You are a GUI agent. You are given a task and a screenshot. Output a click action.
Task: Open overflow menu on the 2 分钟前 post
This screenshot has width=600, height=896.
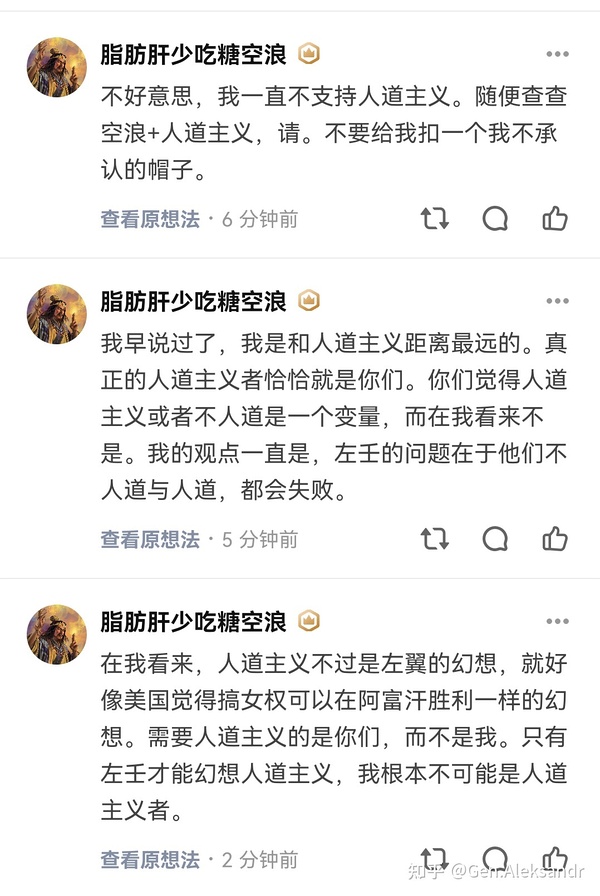pos(557,620)
